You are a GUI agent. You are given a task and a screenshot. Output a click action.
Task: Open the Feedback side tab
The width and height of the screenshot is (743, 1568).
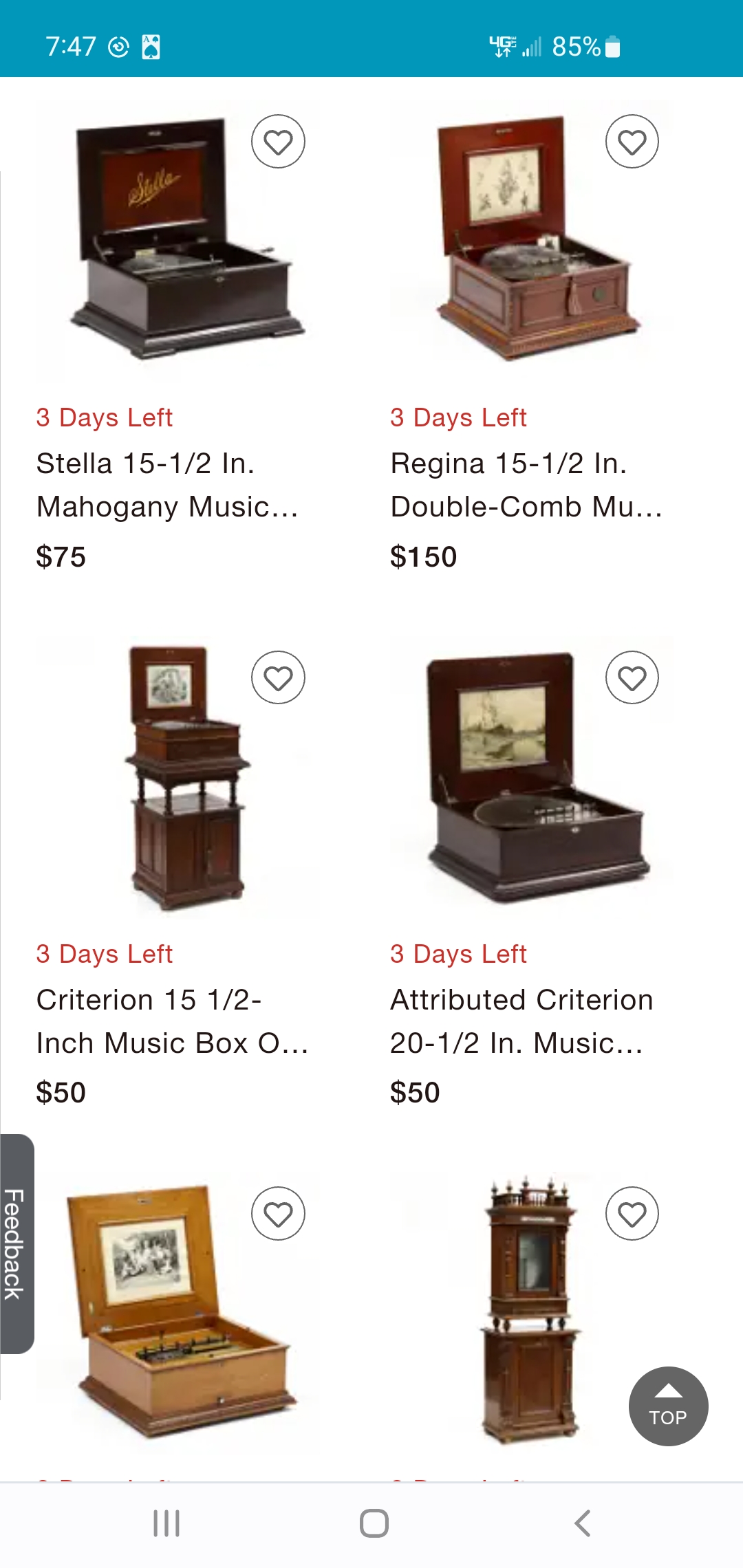(17, 1243)
